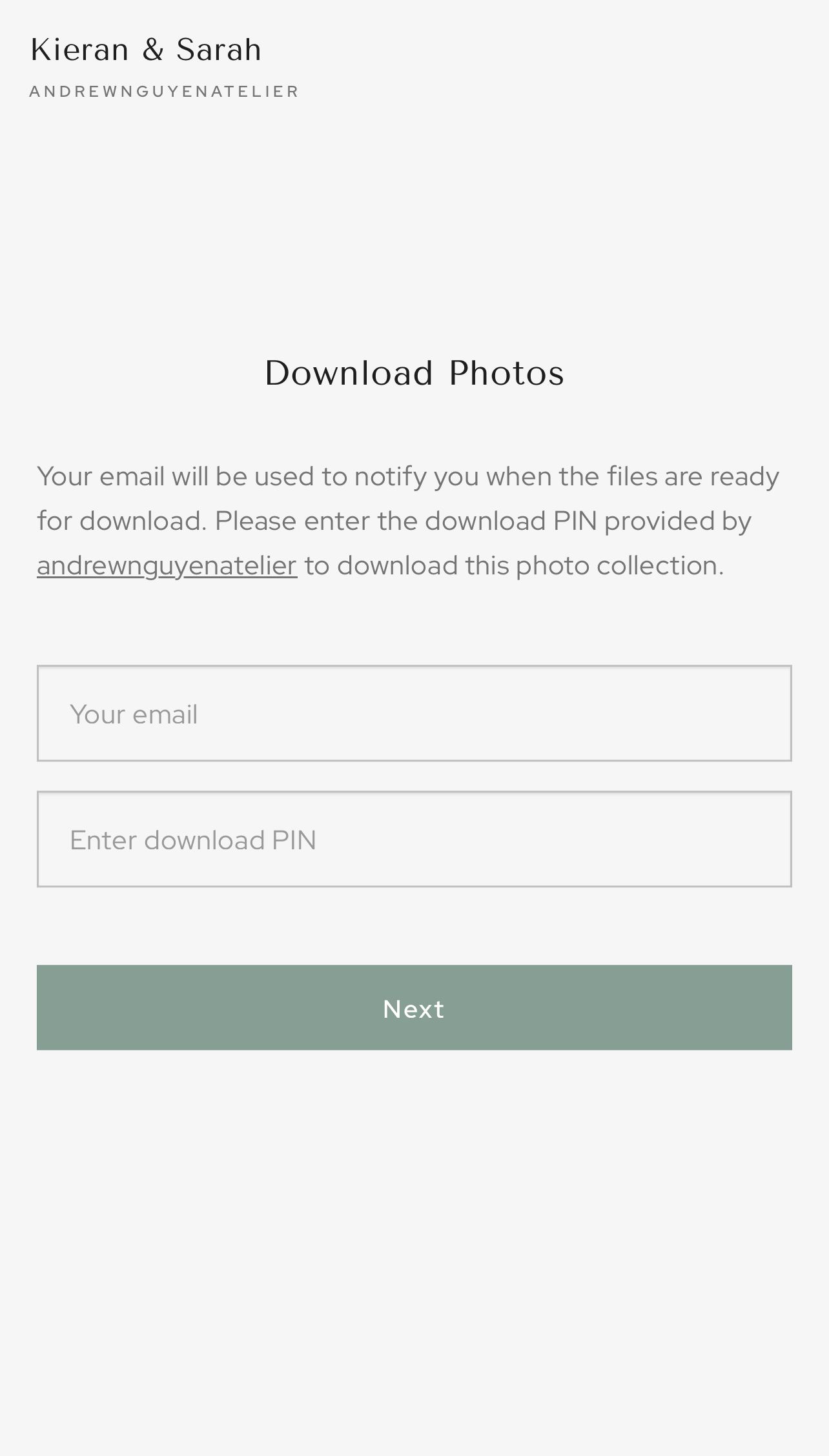Open the underlined andrewnguyenatelier link

tap(167, 566)
